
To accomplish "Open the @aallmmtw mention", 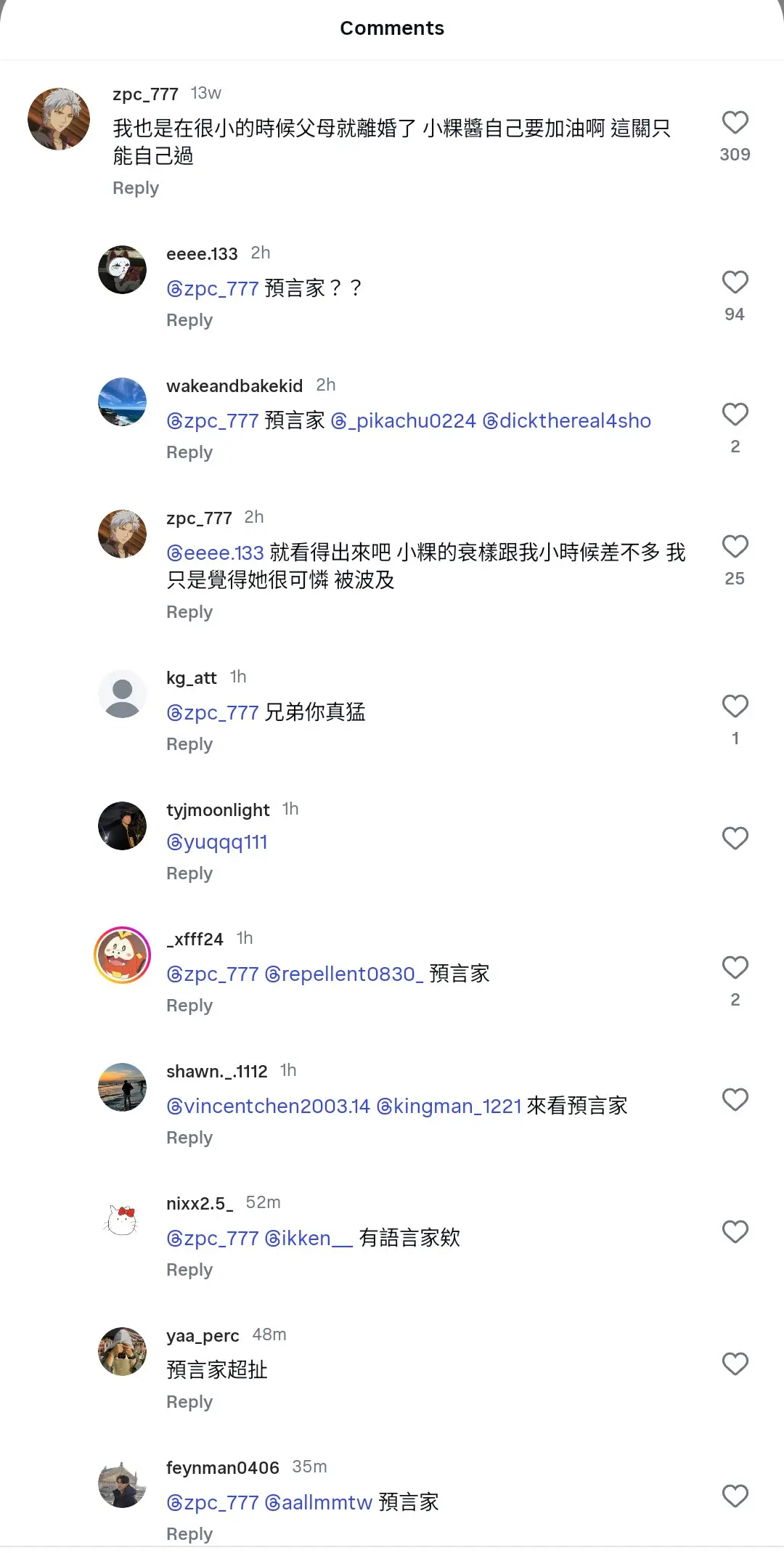I will coord(319,1503).
